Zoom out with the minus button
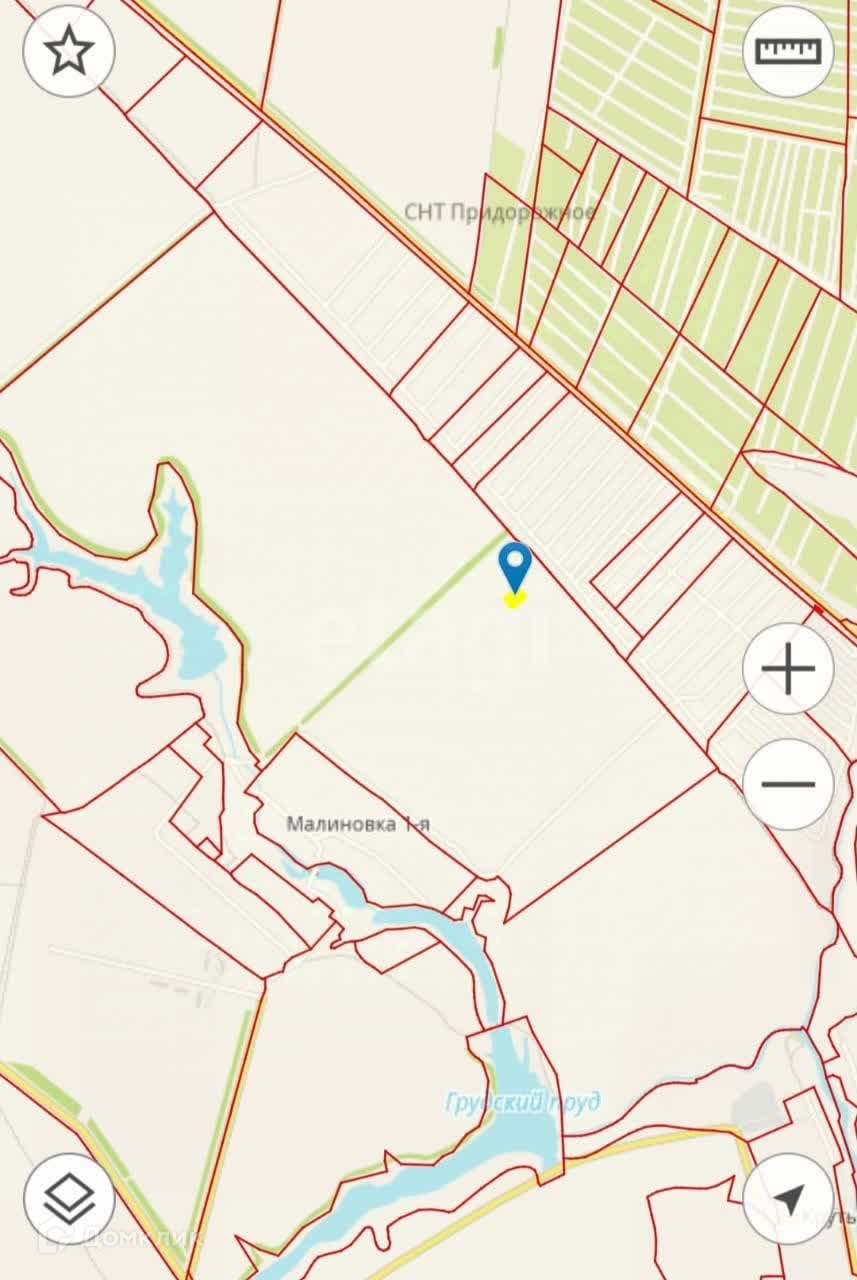 pos(788,784)
